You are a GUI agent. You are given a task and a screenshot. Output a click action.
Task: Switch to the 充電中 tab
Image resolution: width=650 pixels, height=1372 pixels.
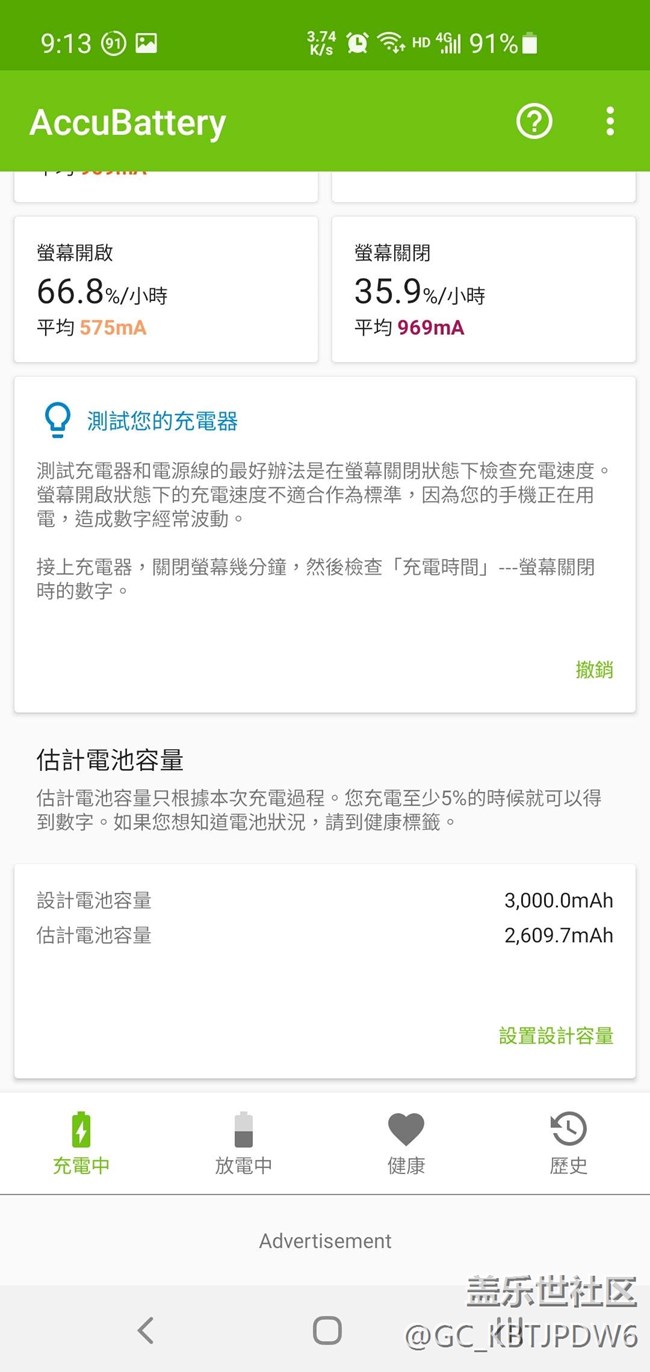[81, 1143]
